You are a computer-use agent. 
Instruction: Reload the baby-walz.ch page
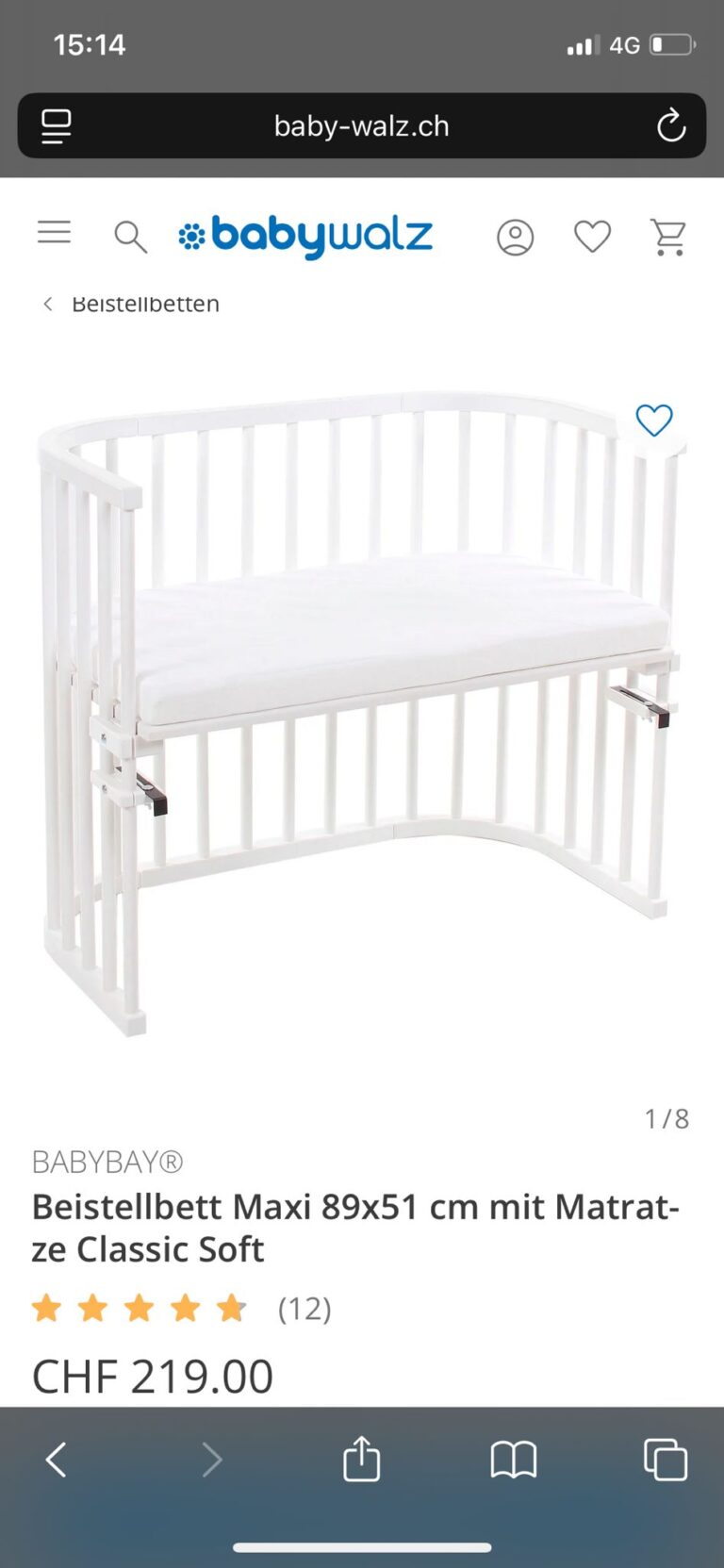670,125
